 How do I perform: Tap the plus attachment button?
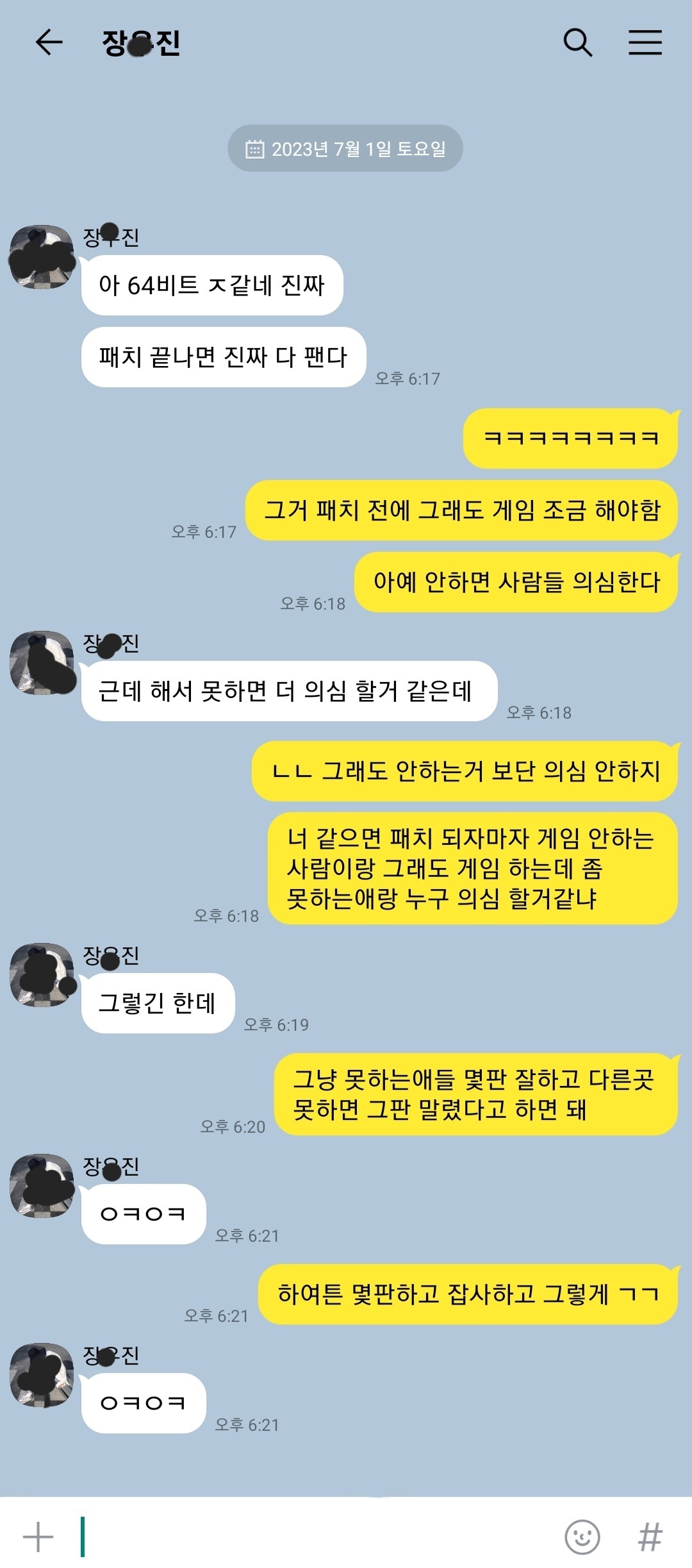pos(38,1537)
